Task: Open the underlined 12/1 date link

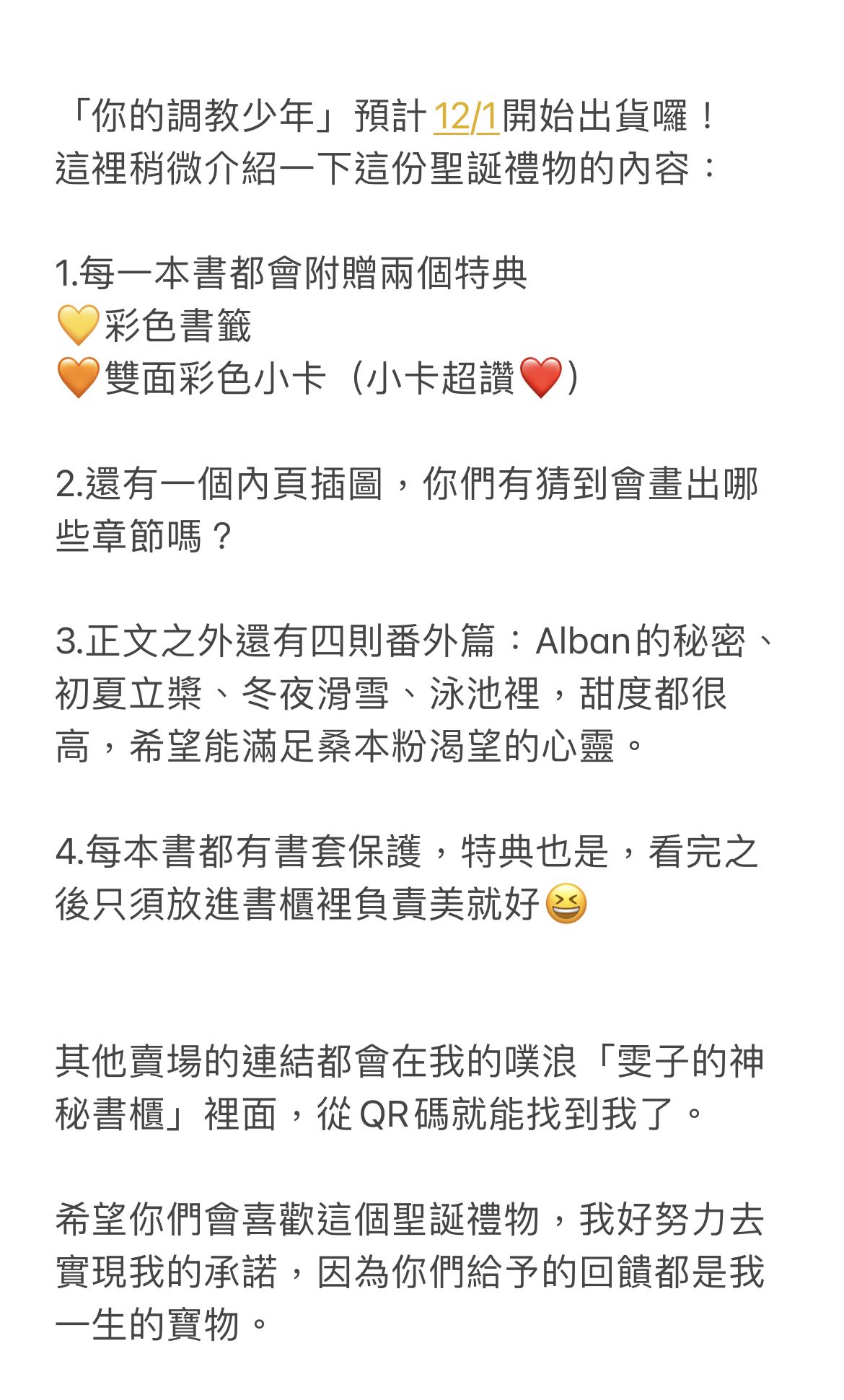Action: coord(466,117)
